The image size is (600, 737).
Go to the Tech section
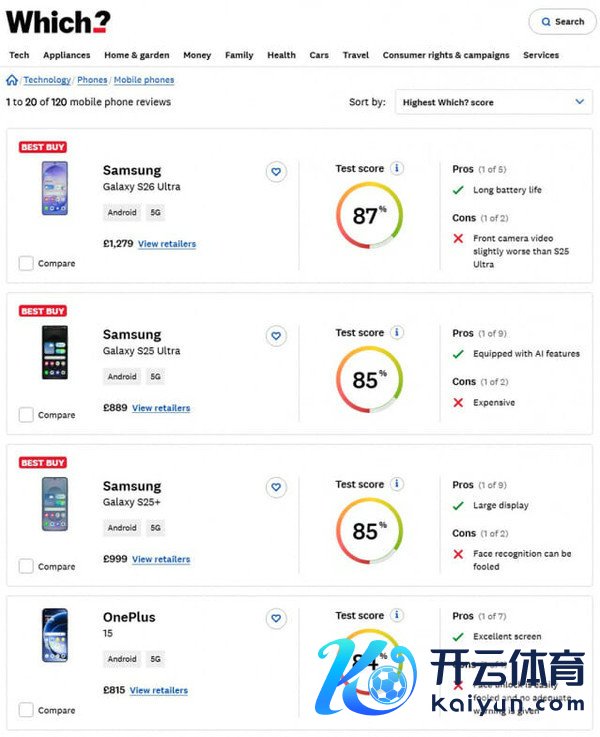(19, 55)
